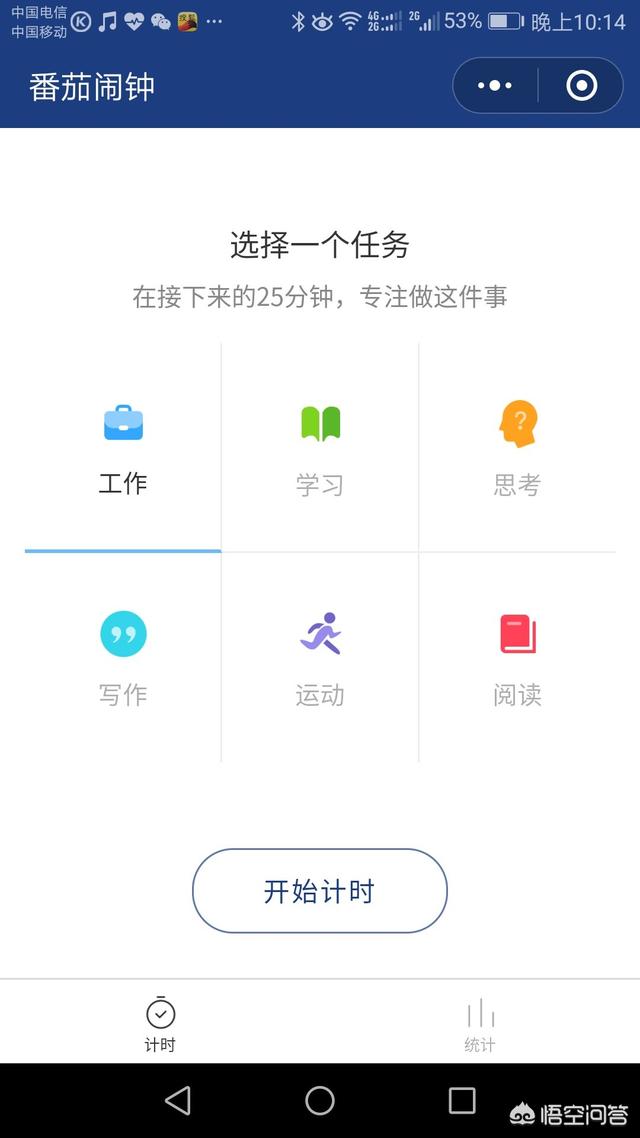Viewport: 640px width, 1138px height.
Task: Close the mini program via circle icon
Action: point(581,86)
